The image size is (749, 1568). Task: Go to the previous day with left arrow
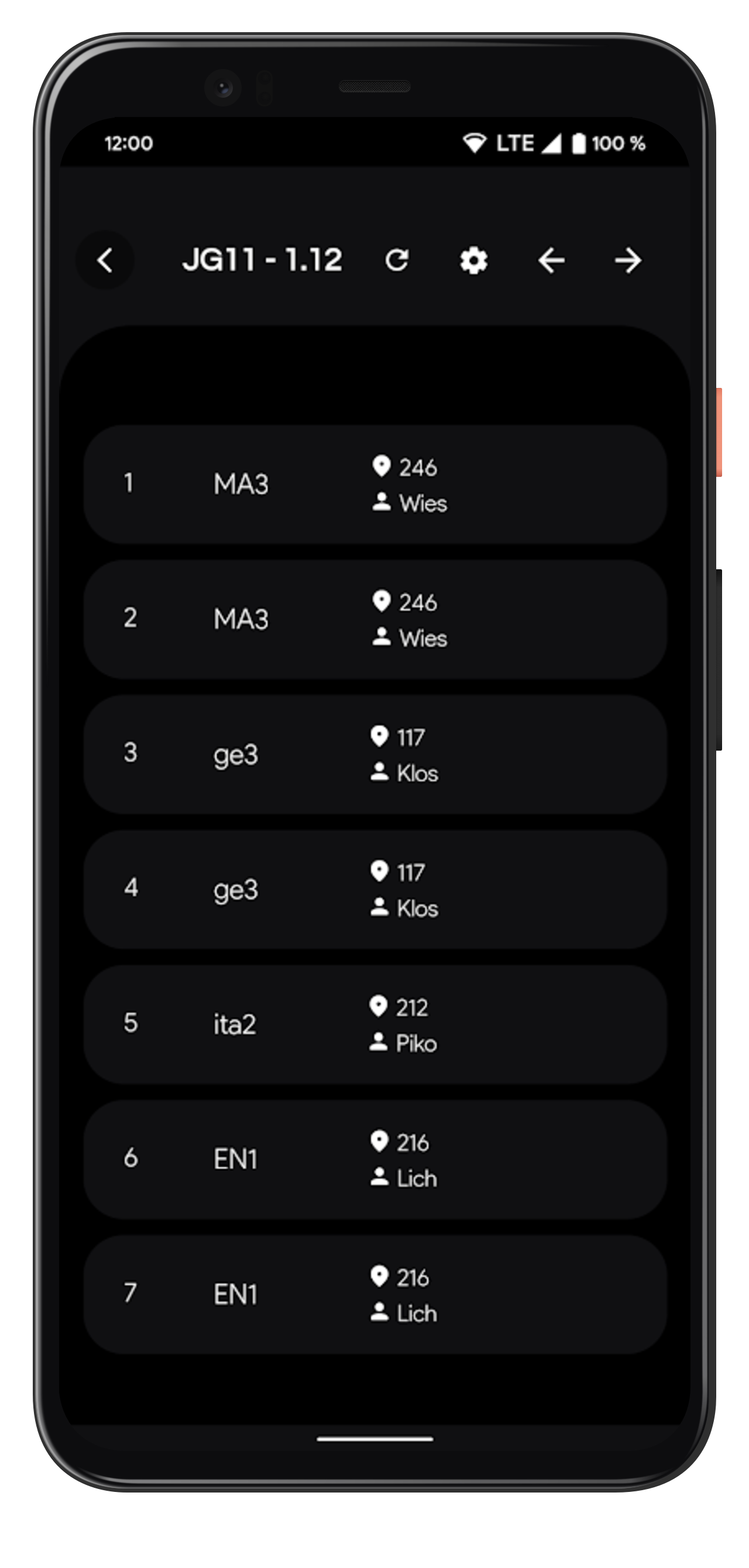[551, 260]
